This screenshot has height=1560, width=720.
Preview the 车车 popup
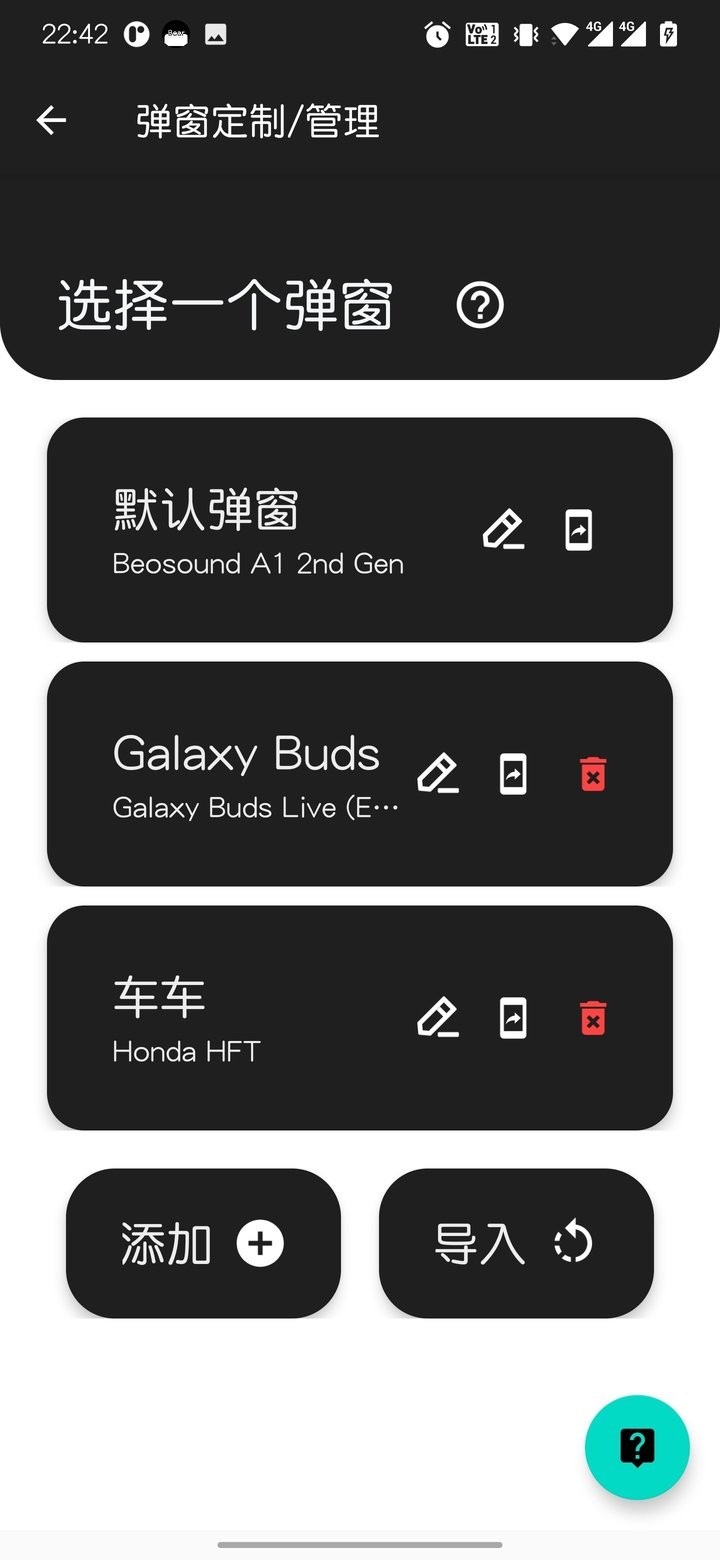click(x=513, y=1018)
